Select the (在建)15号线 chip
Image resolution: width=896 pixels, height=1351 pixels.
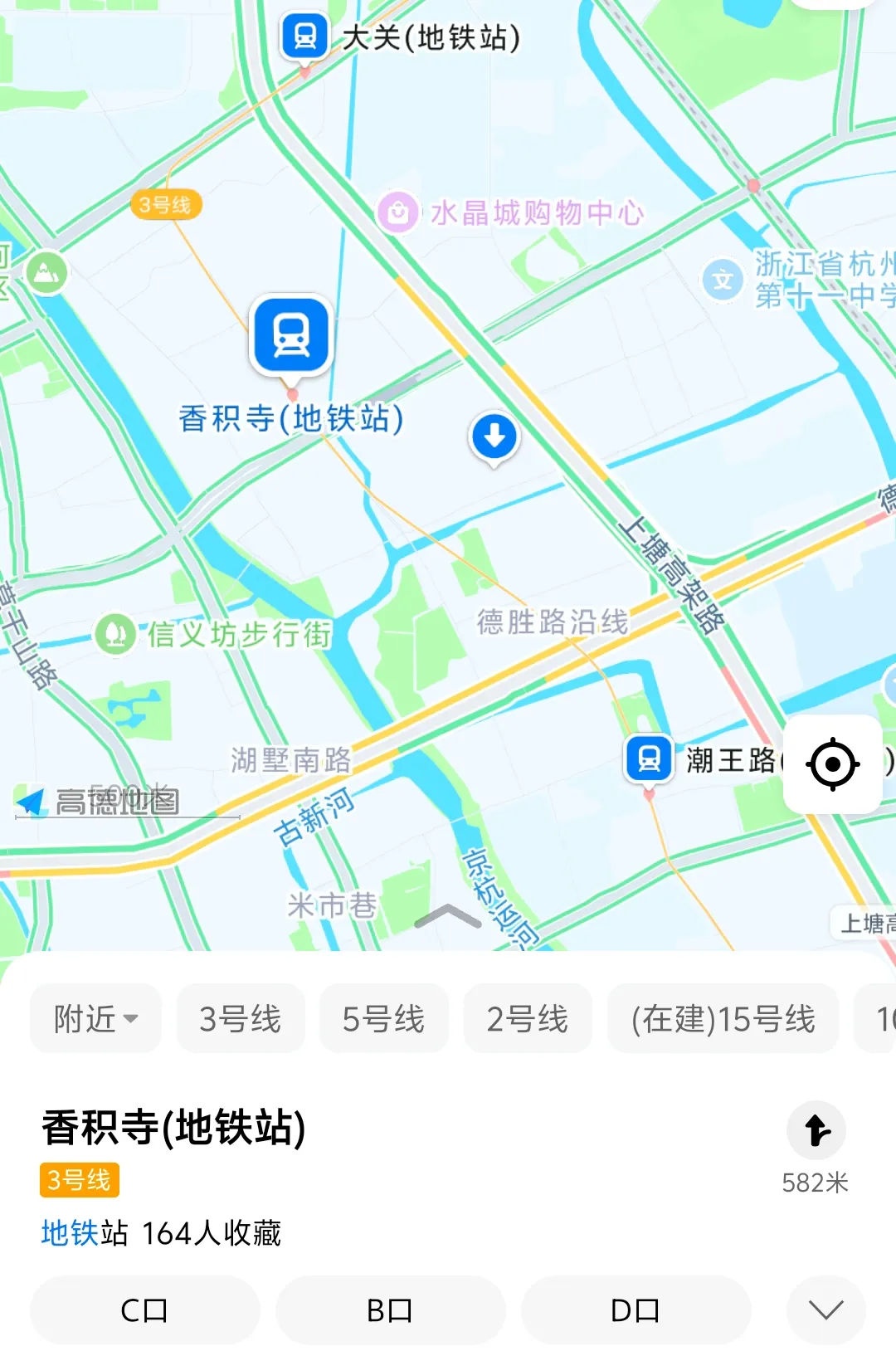[x=723, y=1019]
